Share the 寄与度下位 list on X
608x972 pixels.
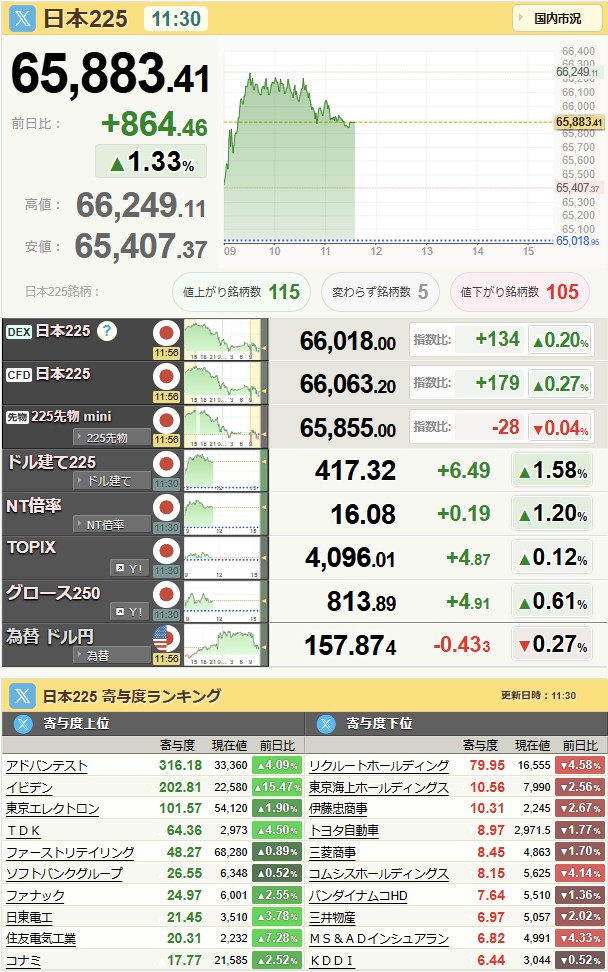325,723
